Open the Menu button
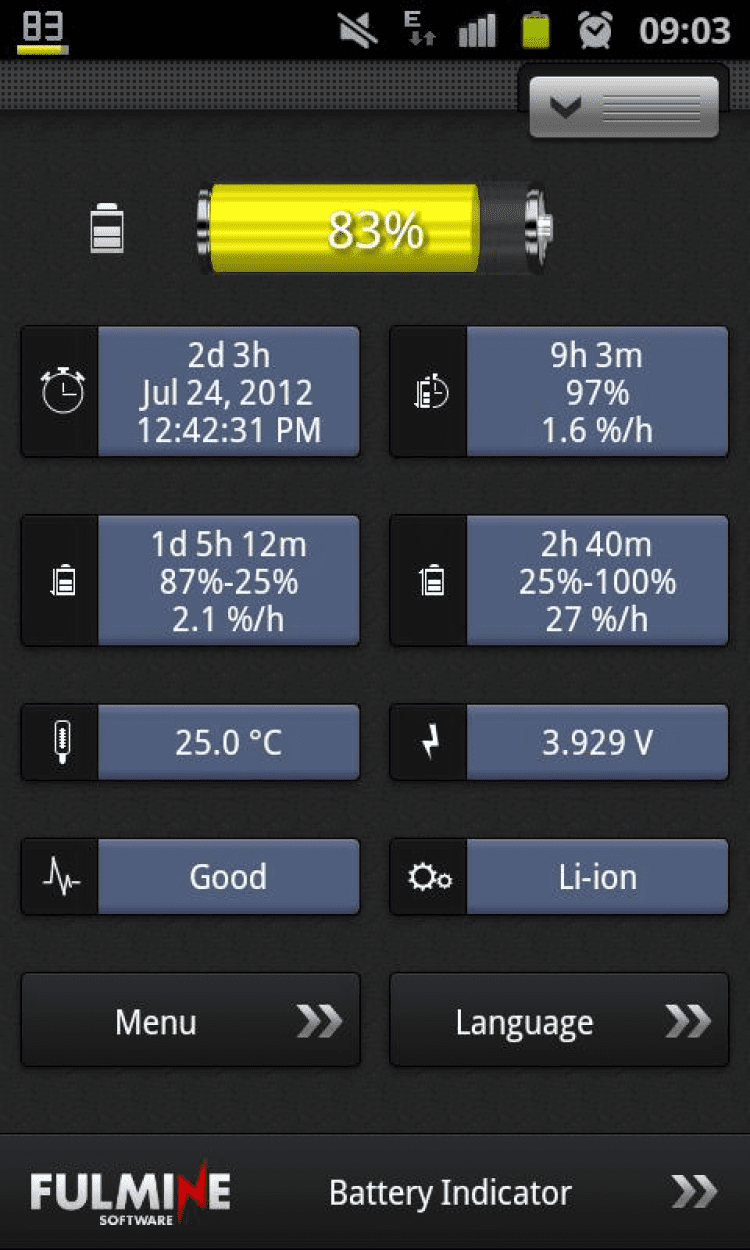This screenshot has width=750, height=1250. pyautogui.click(x=190, y=1021)
